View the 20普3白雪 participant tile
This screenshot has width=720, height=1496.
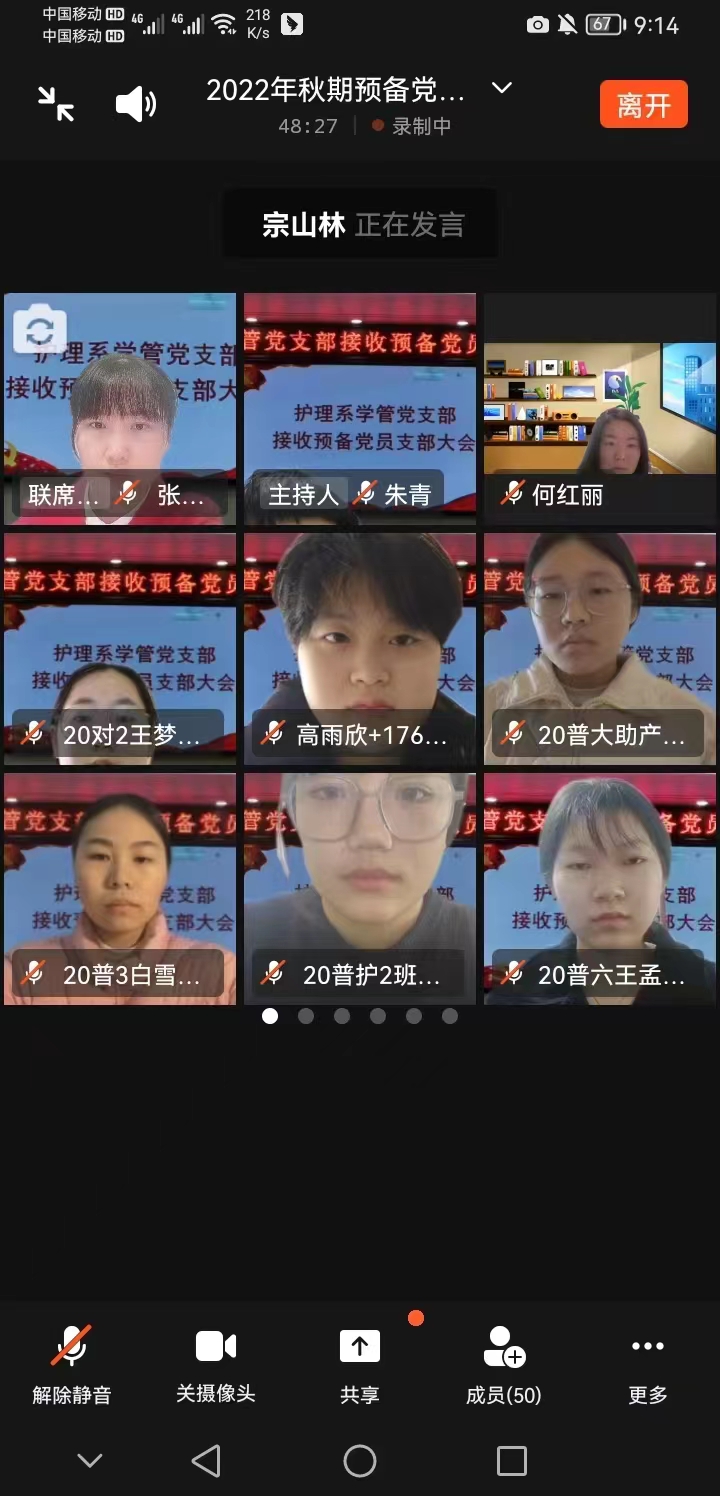point(120,889)
